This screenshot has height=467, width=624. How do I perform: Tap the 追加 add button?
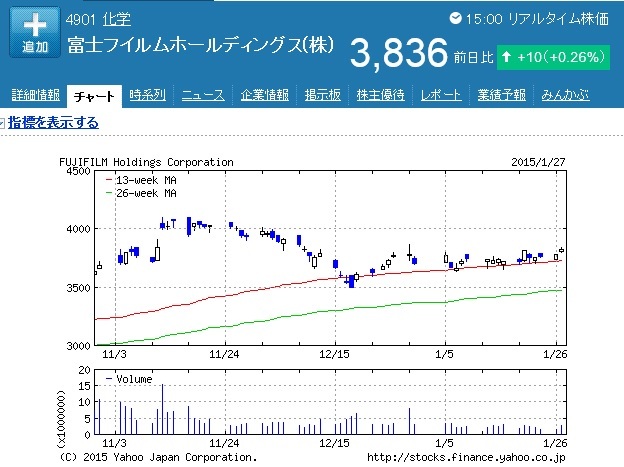click(x=34, y=34)
